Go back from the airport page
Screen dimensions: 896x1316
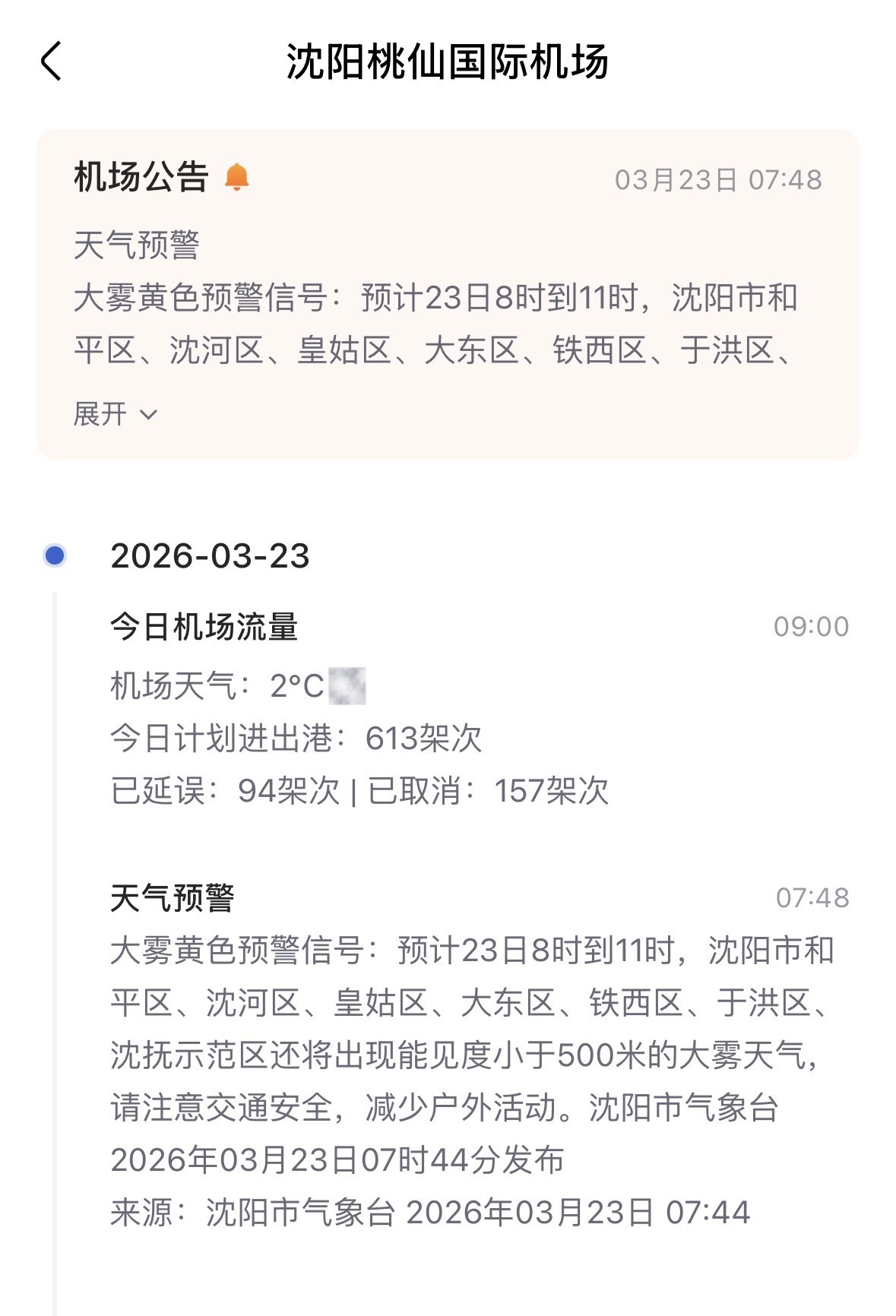[x=51, y=62]
